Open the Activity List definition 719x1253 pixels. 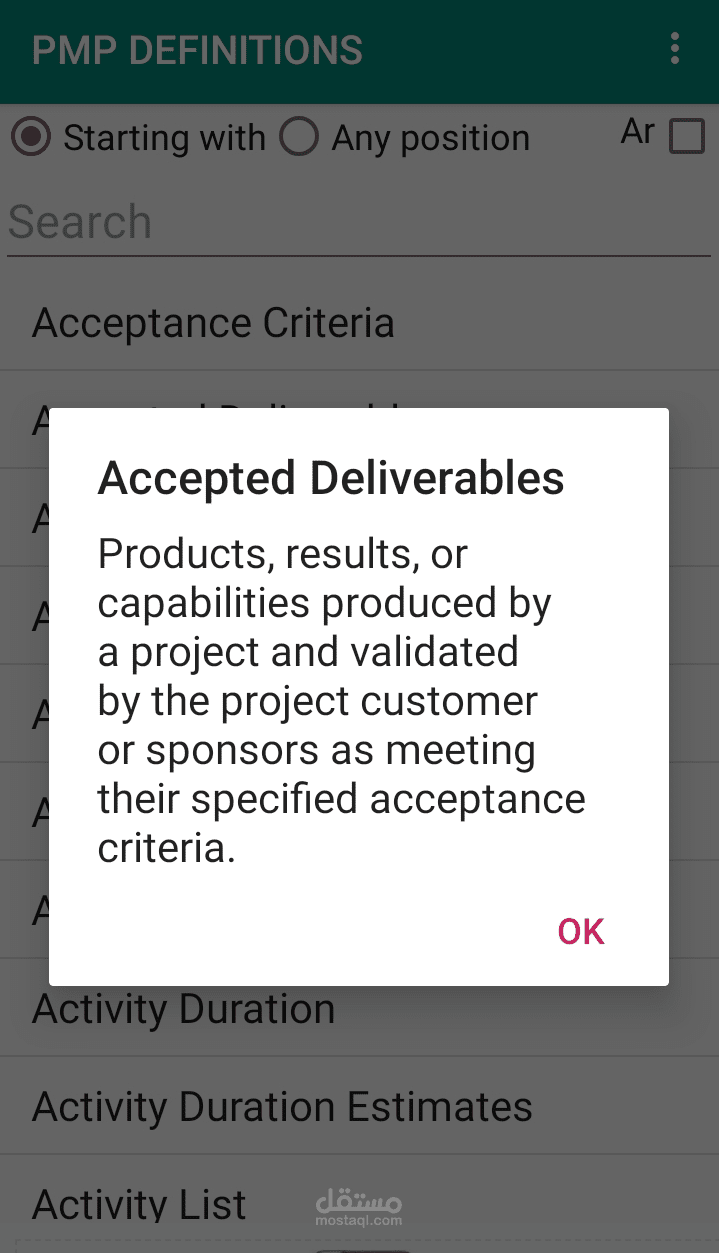[139, 1204]
